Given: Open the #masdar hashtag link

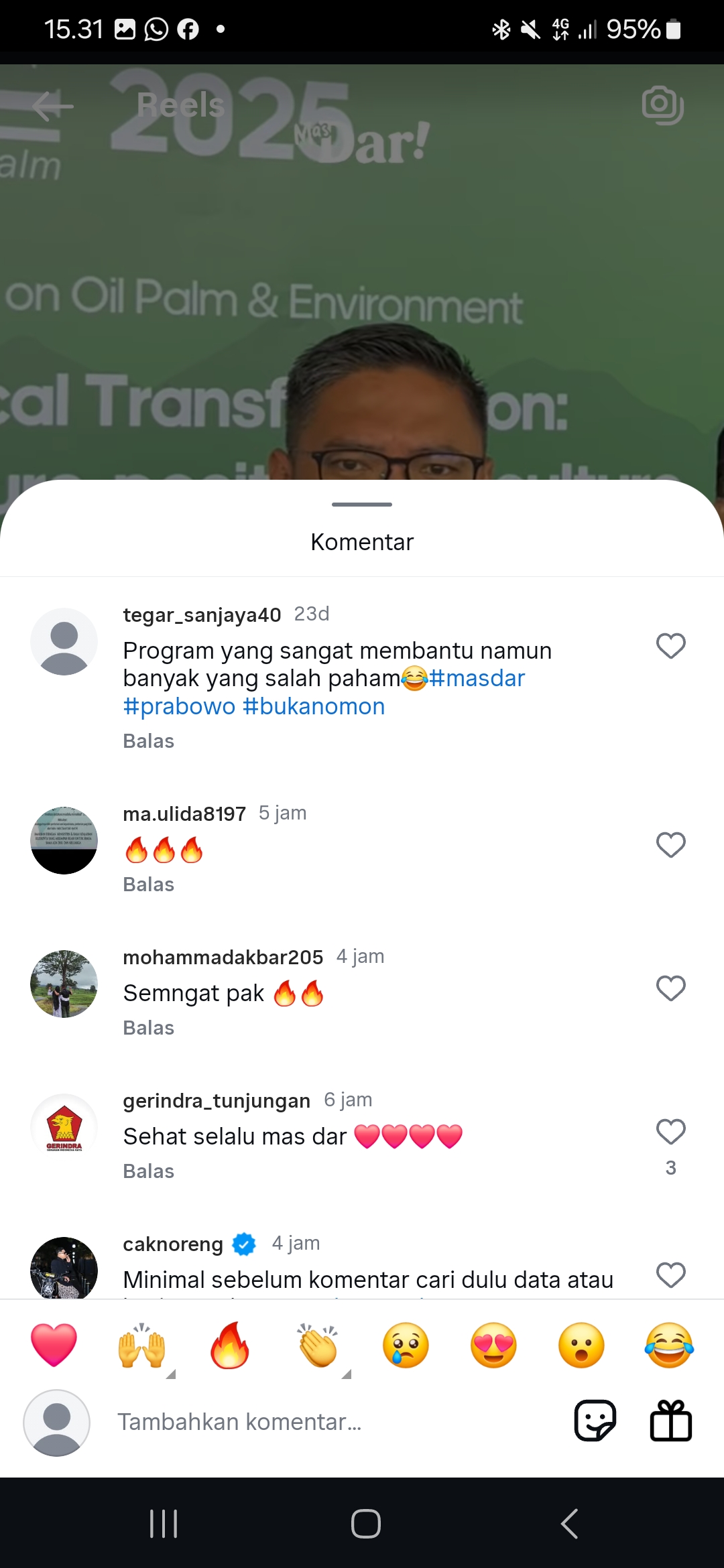Looking at the screenshot, I should tap(477, 678).
